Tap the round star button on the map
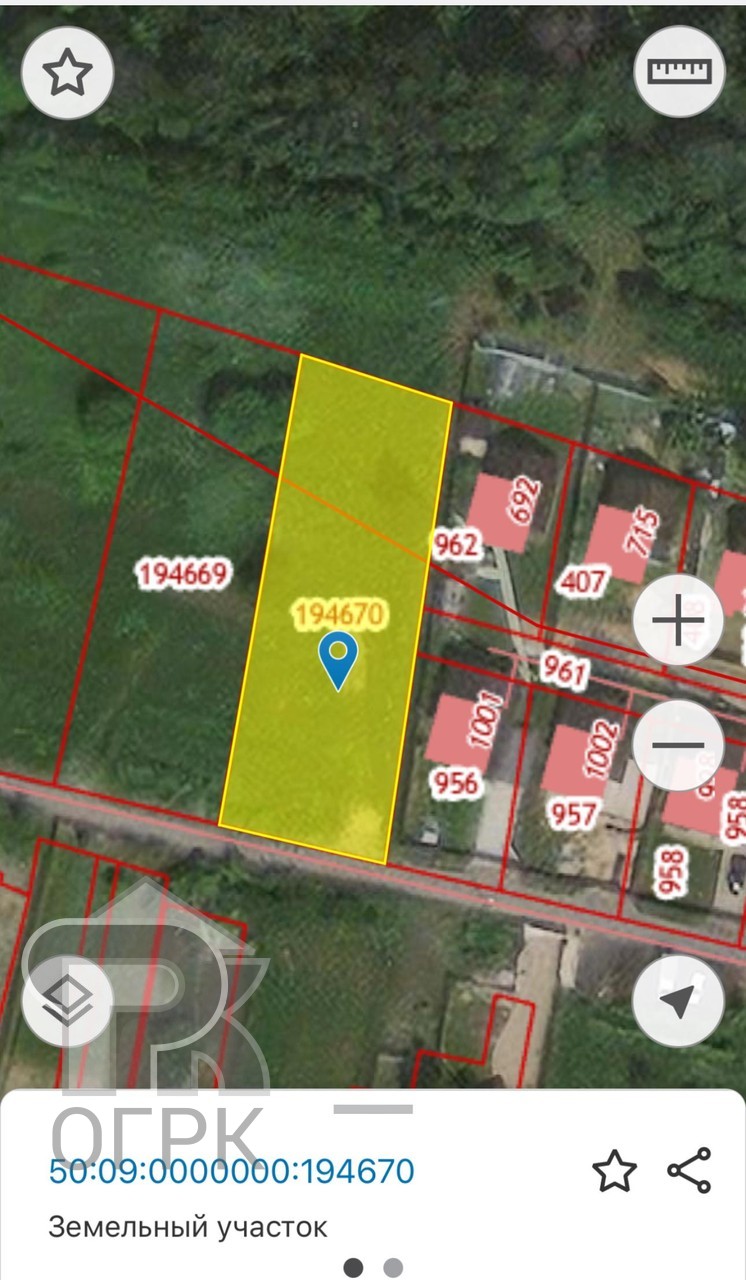 click(x=68, y=72)
